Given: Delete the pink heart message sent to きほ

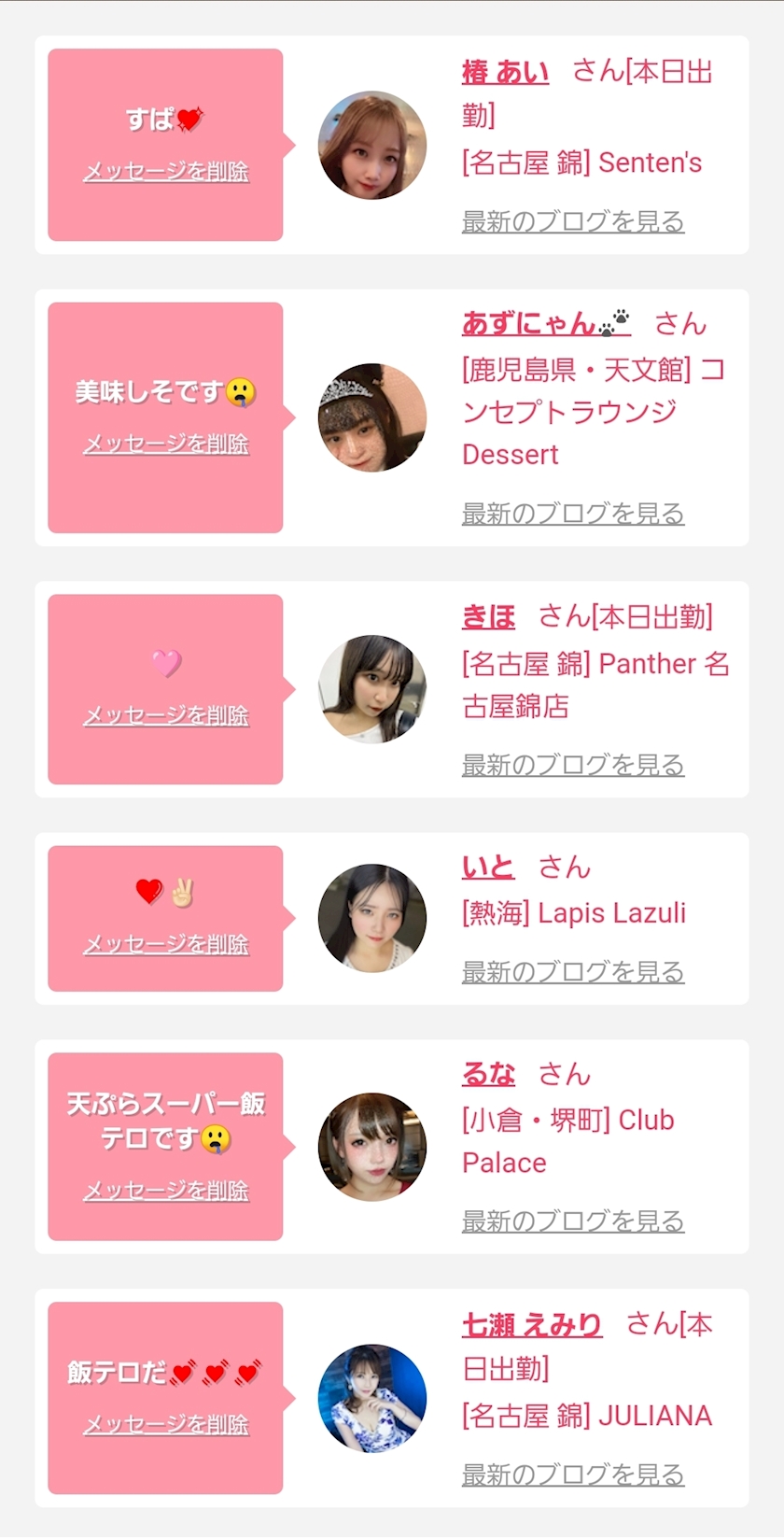Looking at the screenshot, I should 166,715.
